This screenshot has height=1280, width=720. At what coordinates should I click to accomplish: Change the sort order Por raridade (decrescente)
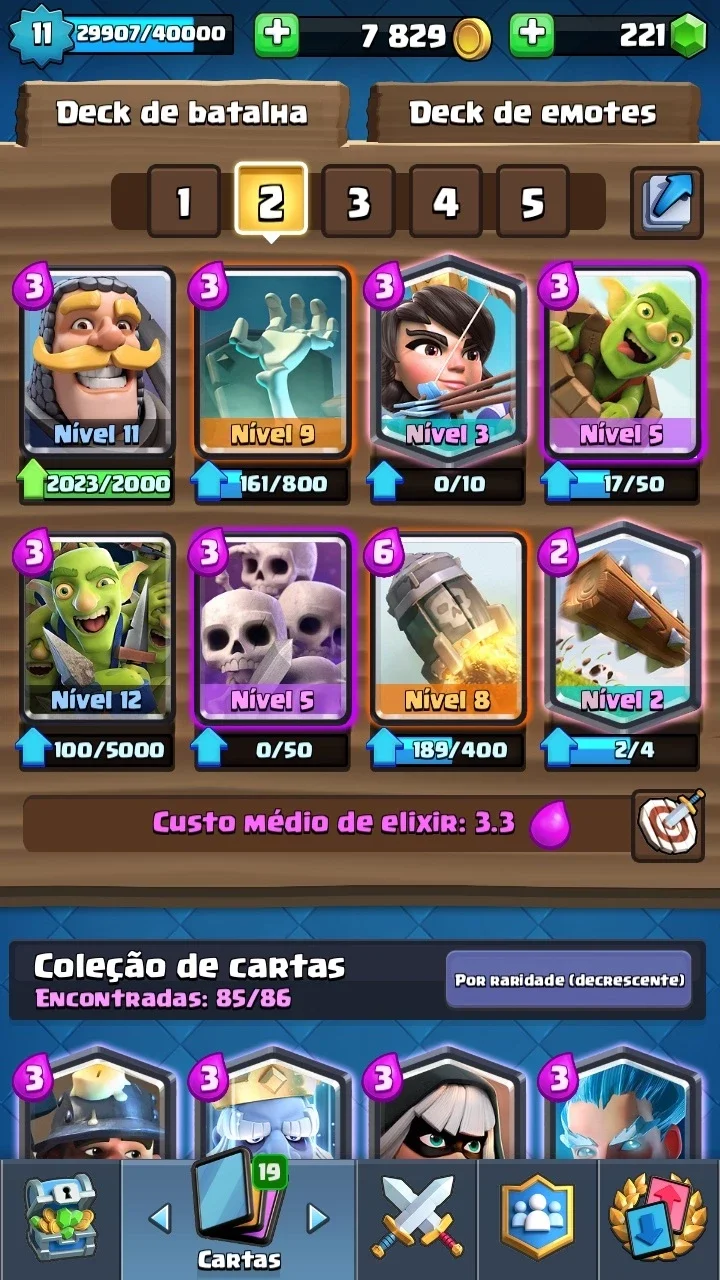coord(569,979)
